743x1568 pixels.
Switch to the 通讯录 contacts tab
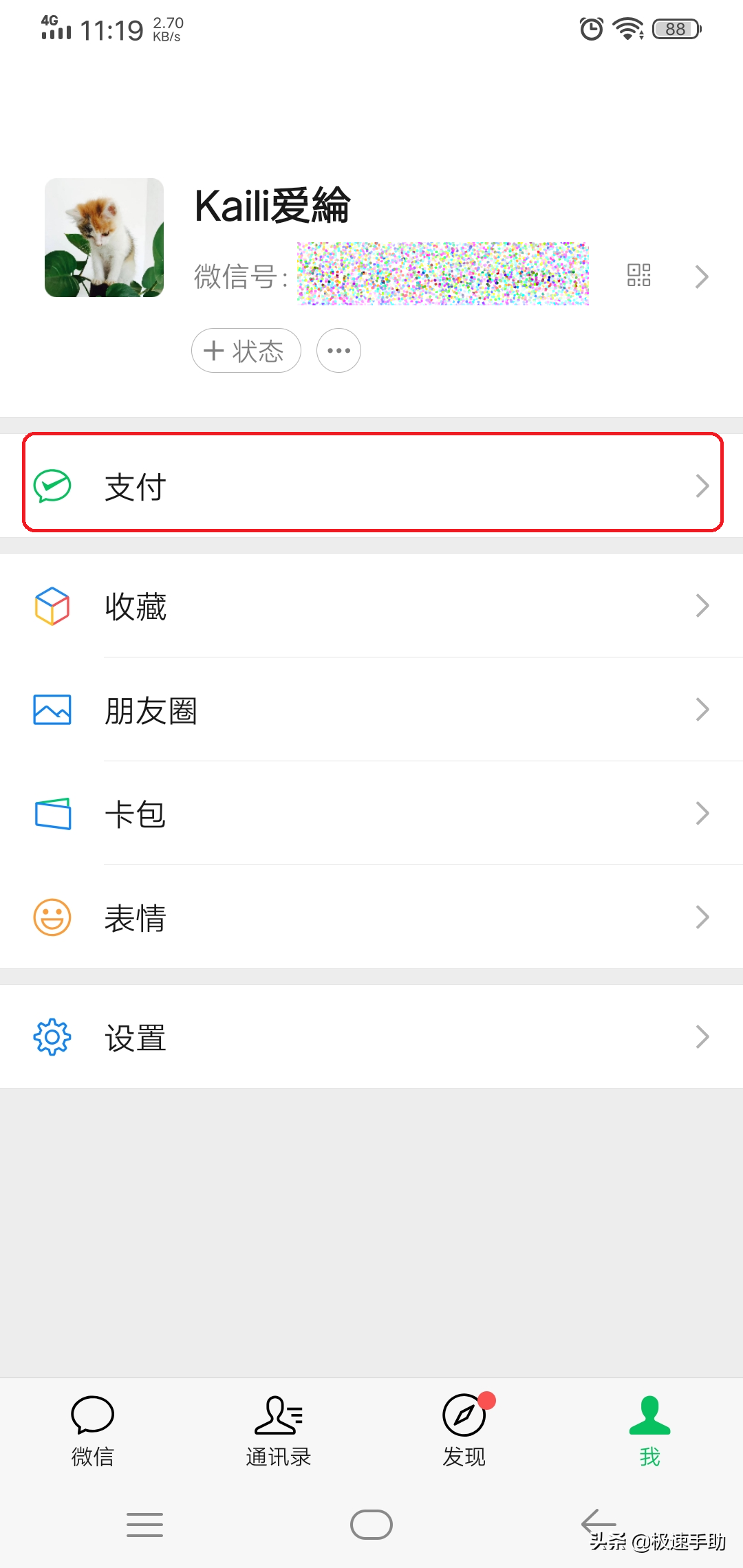[278, 1430]
